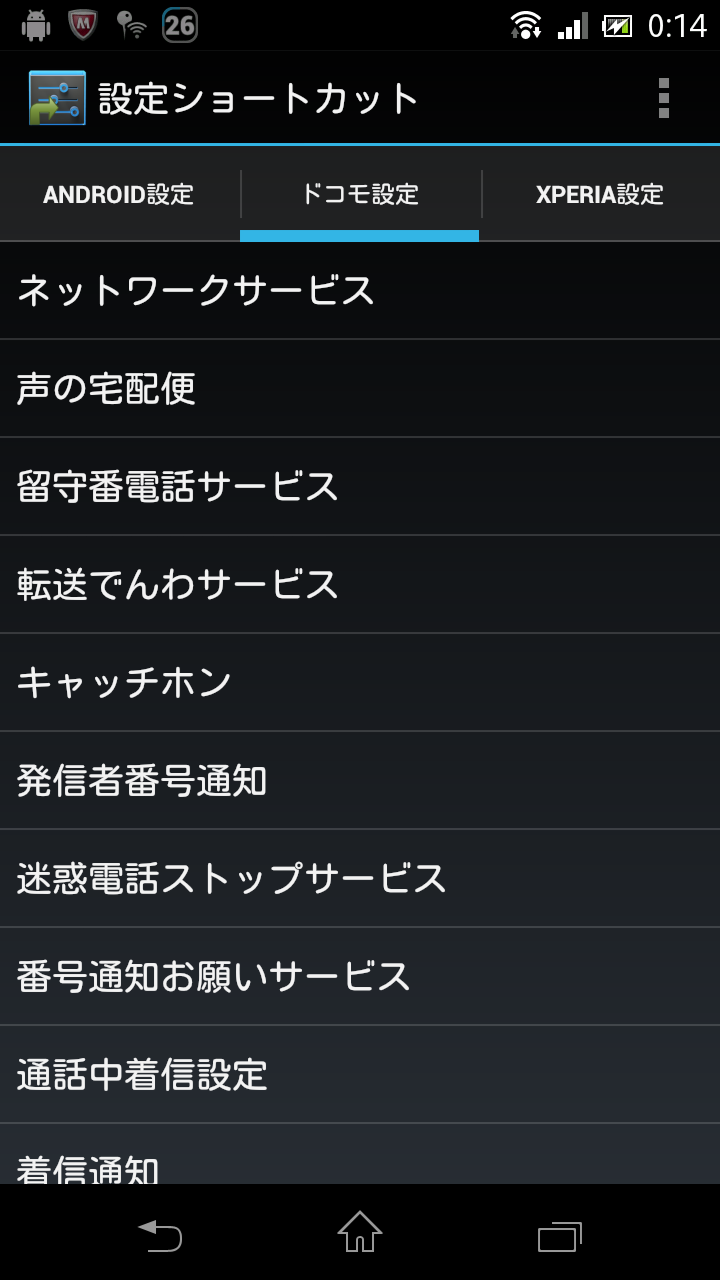Viewport: 720px width, 1280px height.
Task: Go back with the system back button
Action: point(160,1235)
